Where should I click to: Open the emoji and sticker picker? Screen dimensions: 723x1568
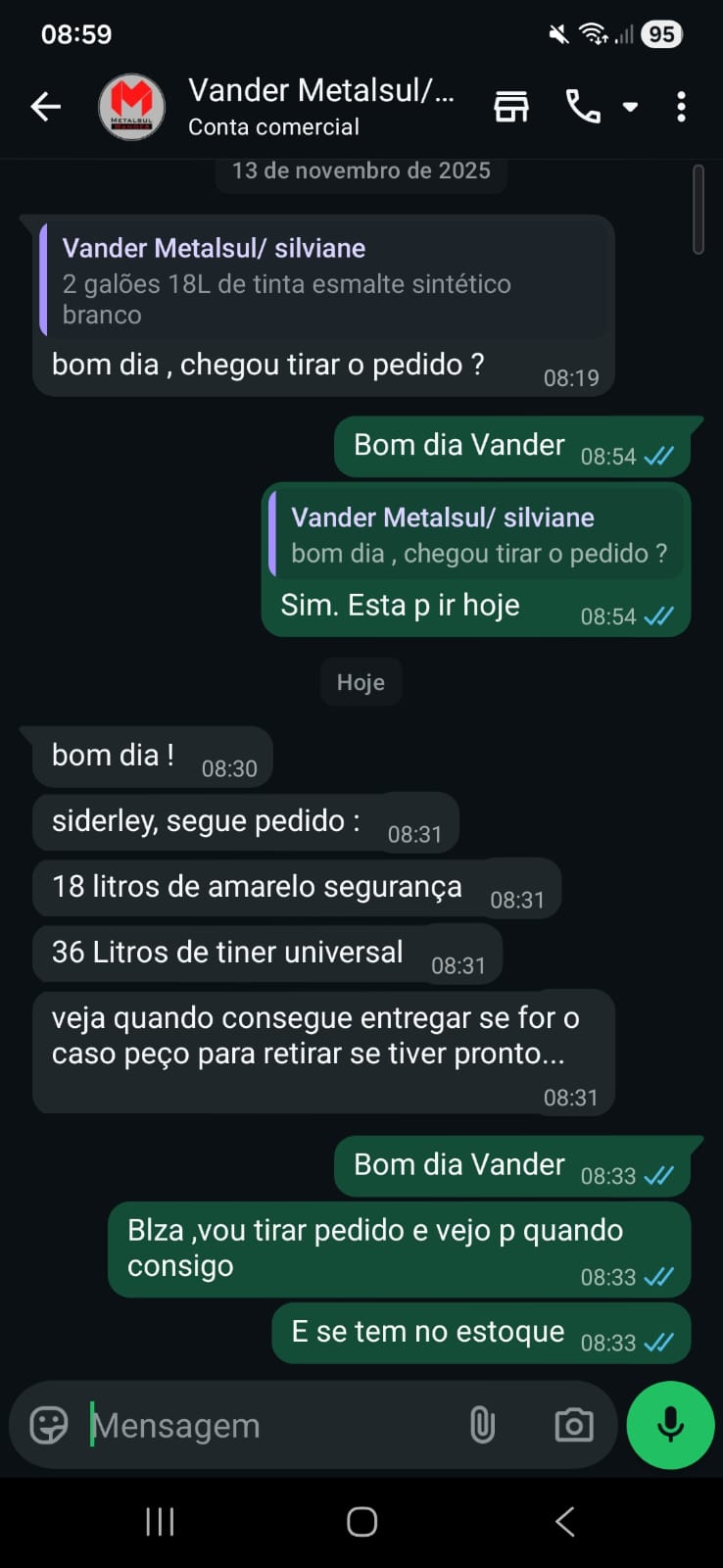[x=49, y=1425]
